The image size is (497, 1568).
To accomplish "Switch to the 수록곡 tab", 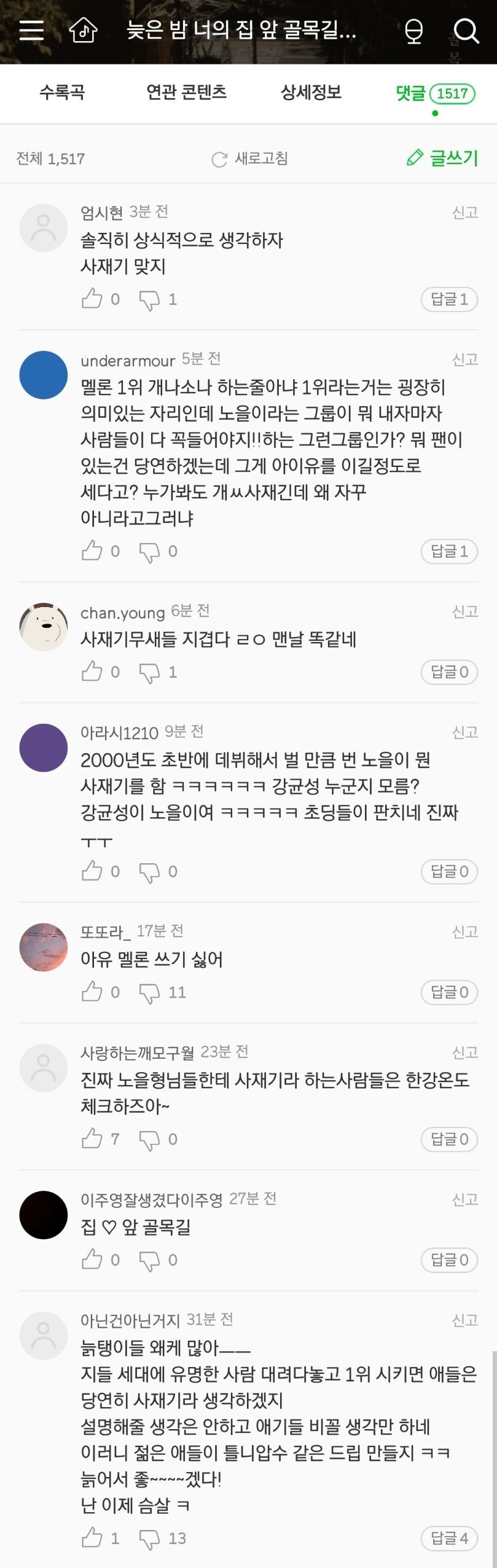I will click(62, 93).
